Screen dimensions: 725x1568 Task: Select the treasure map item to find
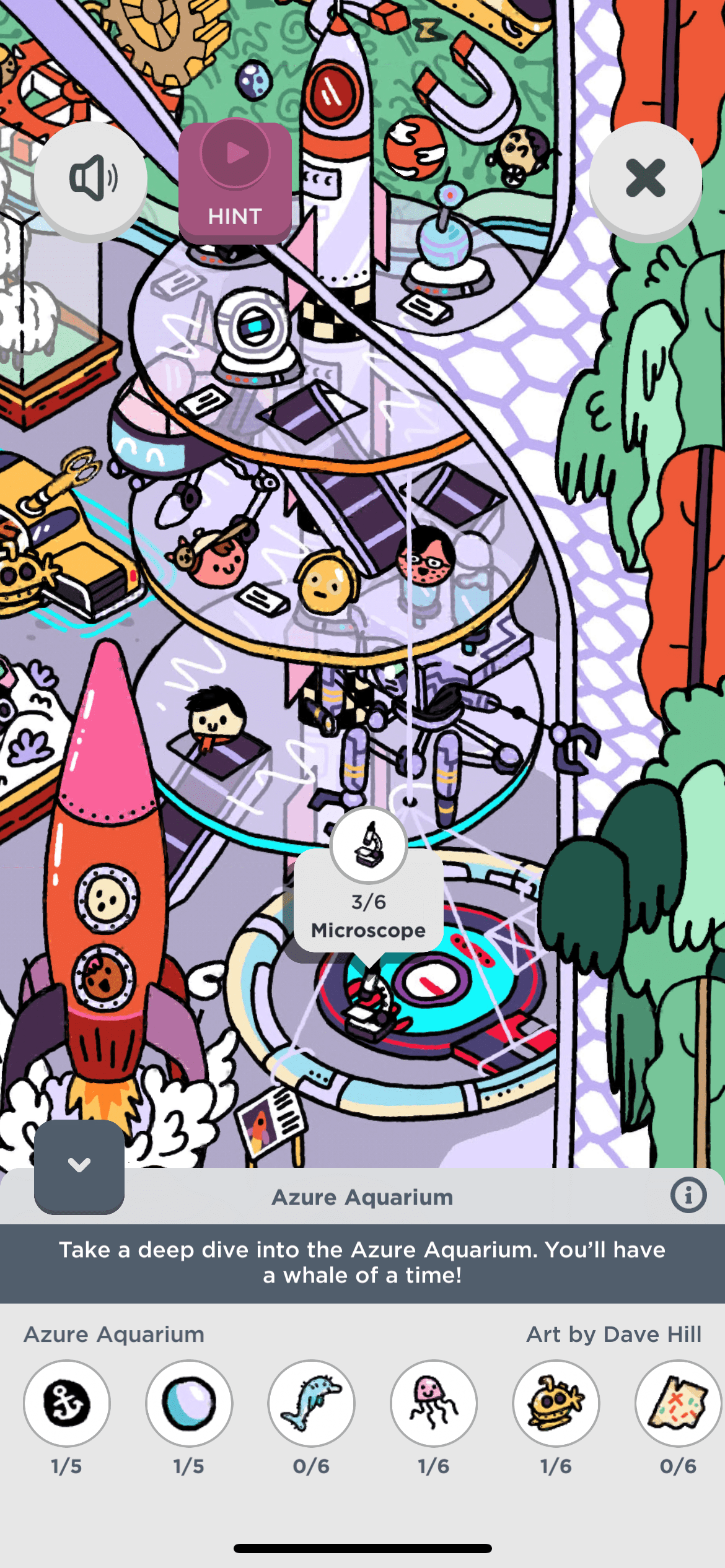678,1403
